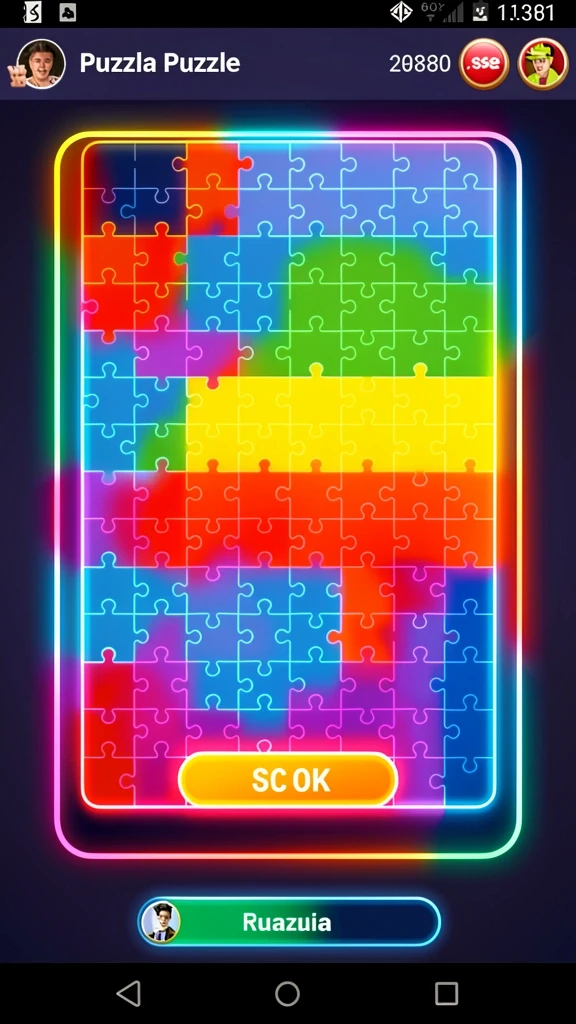Image resolution: width=576 pixels, height=1024 pixels.
Task: Go back with the system back button
Action: click(x=129, y=993)
